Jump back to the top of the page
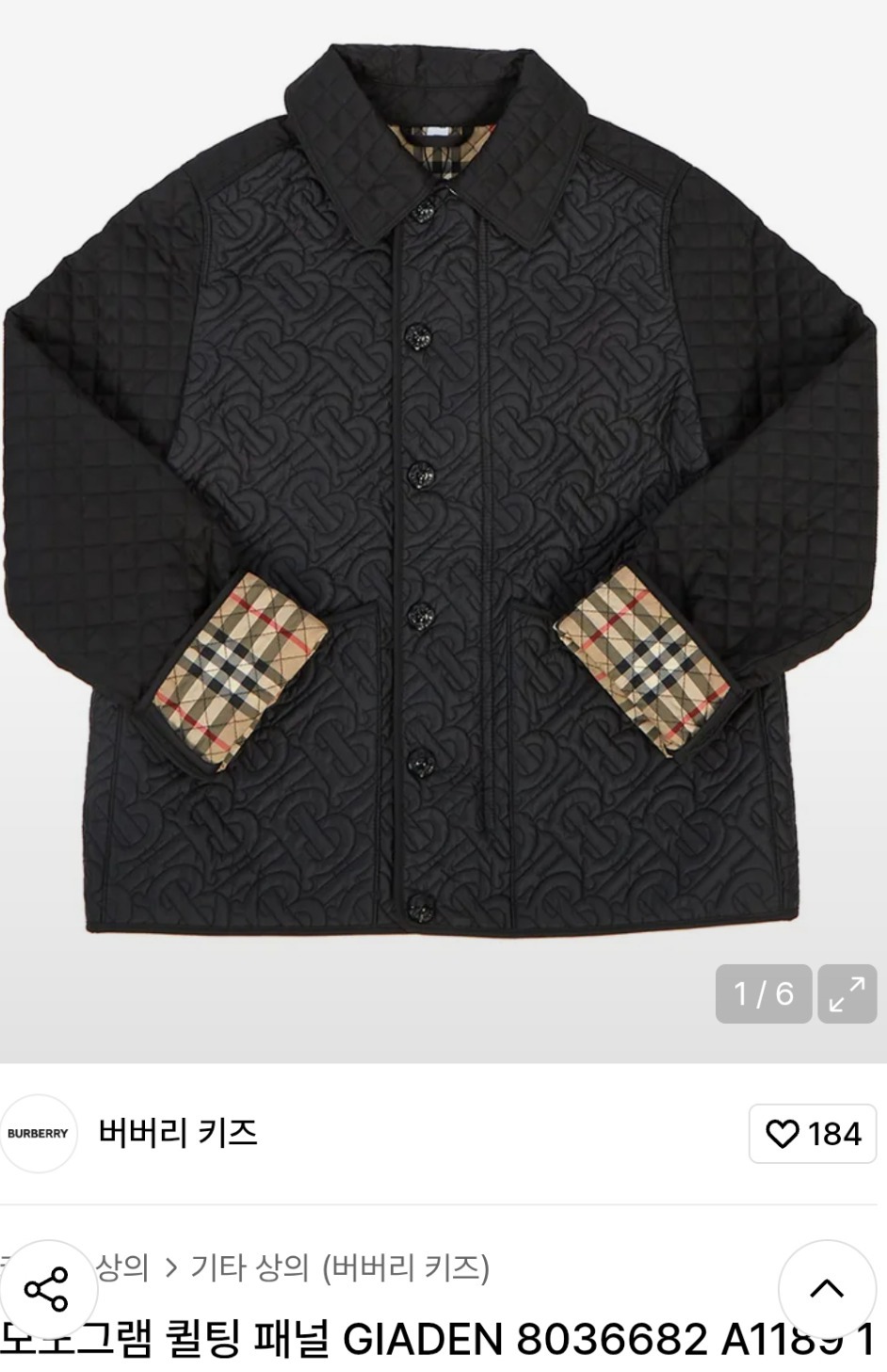The height and width of the screenshot is (1372, 887). pos(827,1288)
